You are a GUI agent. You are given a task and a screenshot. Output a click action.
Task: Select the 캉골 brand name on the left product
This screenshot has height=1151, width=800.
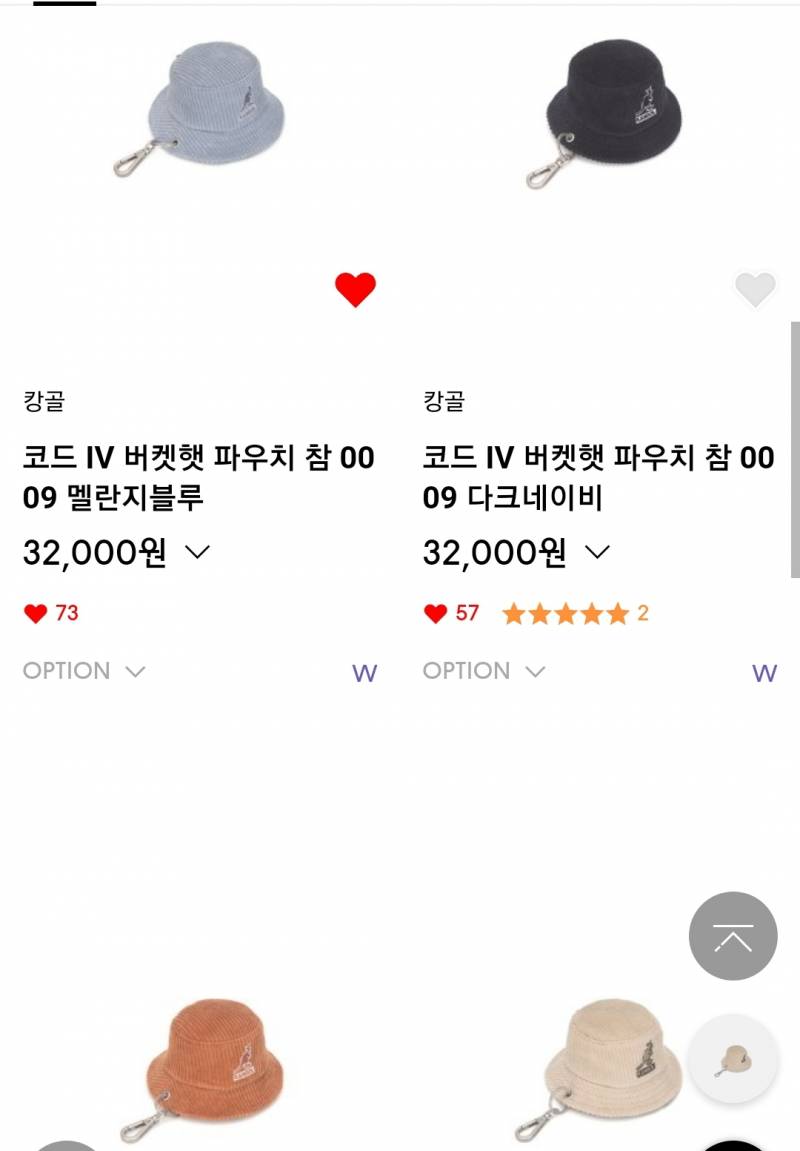[x=38, y=401]
